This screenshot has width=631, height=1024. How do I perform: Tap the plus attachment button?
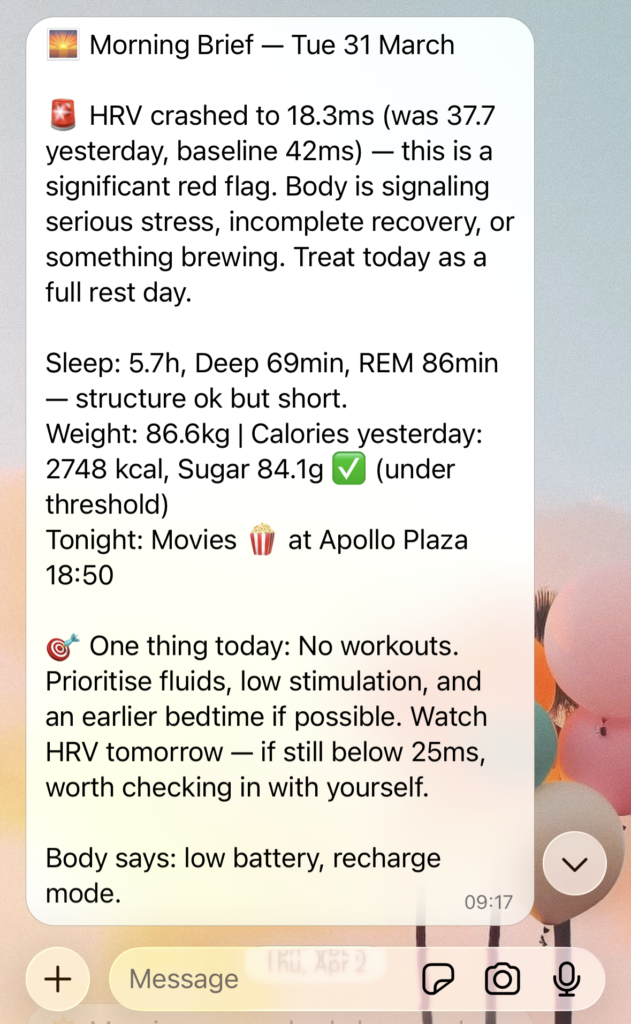58,979
